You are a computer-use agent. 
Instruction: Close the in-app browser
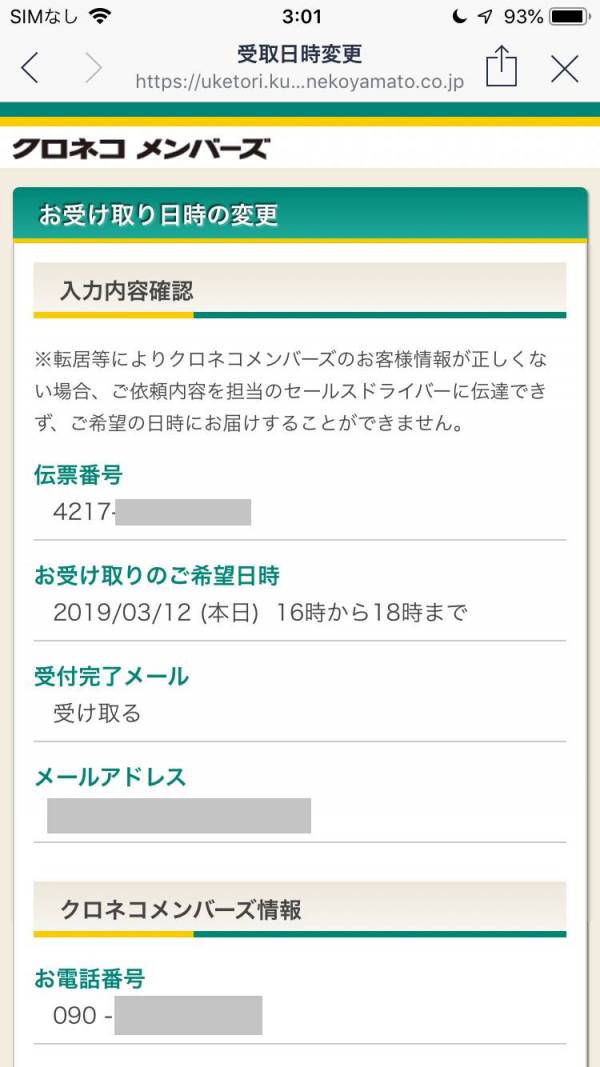[565, 68]
